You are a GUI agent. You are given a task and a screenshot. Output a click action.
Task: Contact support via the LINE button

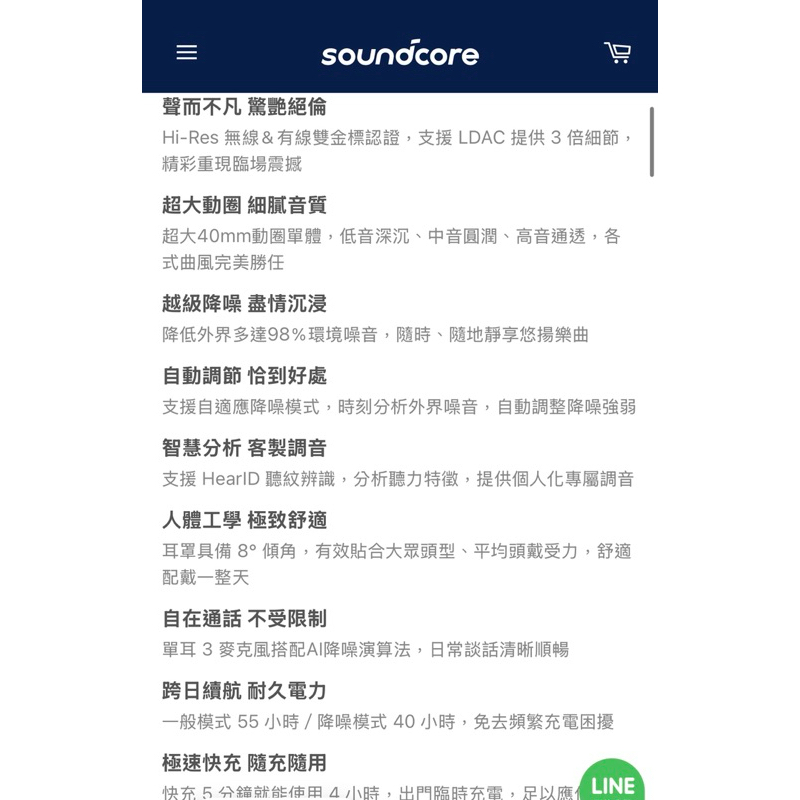tap(612, 779)
